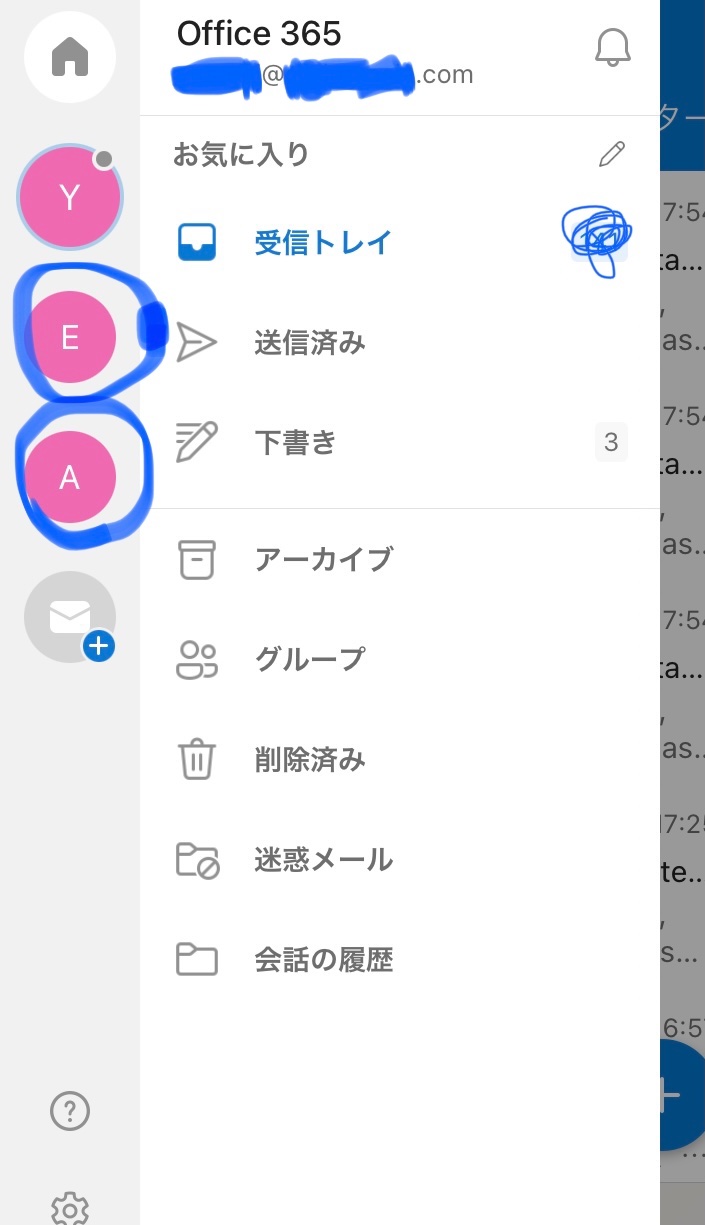Open the 迷惑メール folder
Viewport: 705px width, 1225px height.
[x=323, y=860]
